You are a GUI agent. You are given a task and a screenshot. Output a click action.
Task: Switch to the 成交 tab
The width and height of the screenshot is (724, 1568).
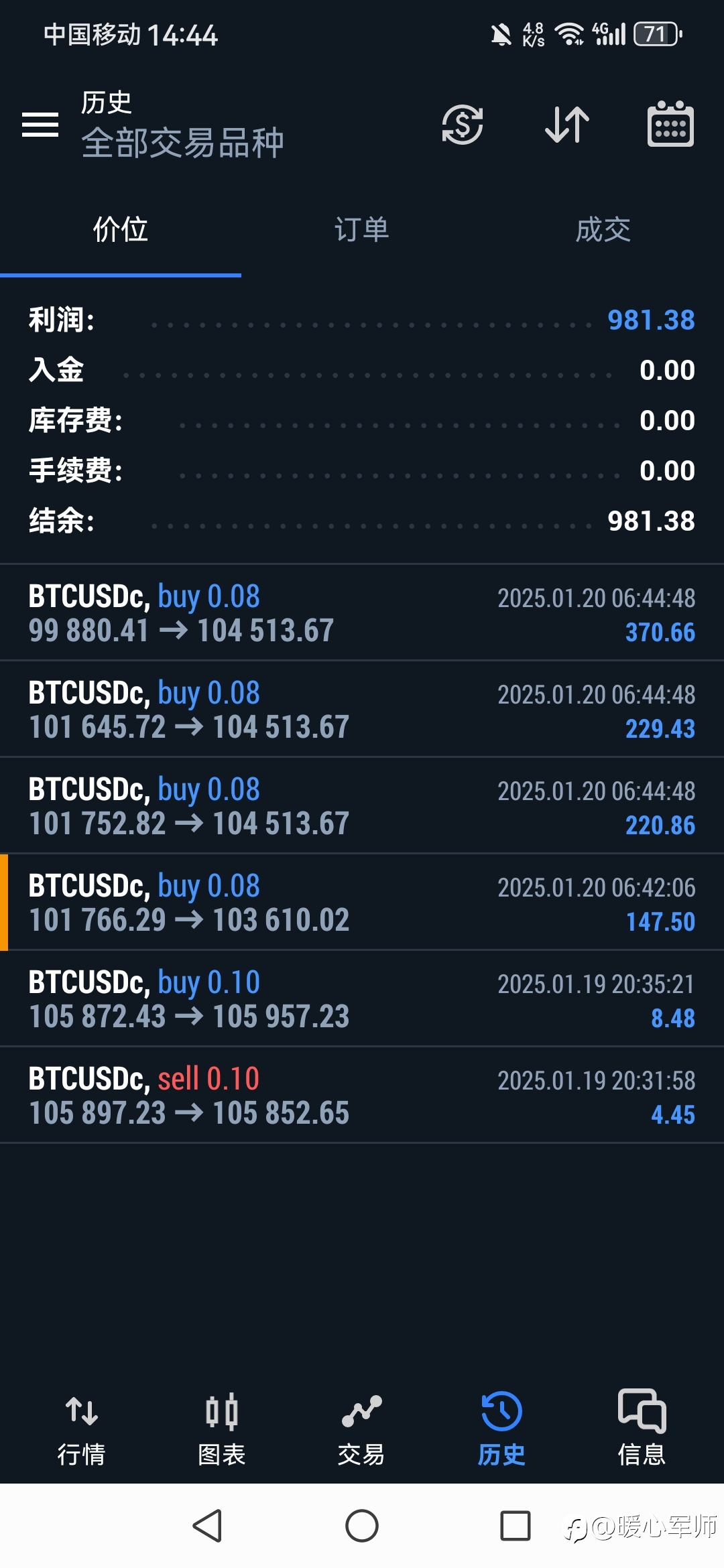(603, 230)
